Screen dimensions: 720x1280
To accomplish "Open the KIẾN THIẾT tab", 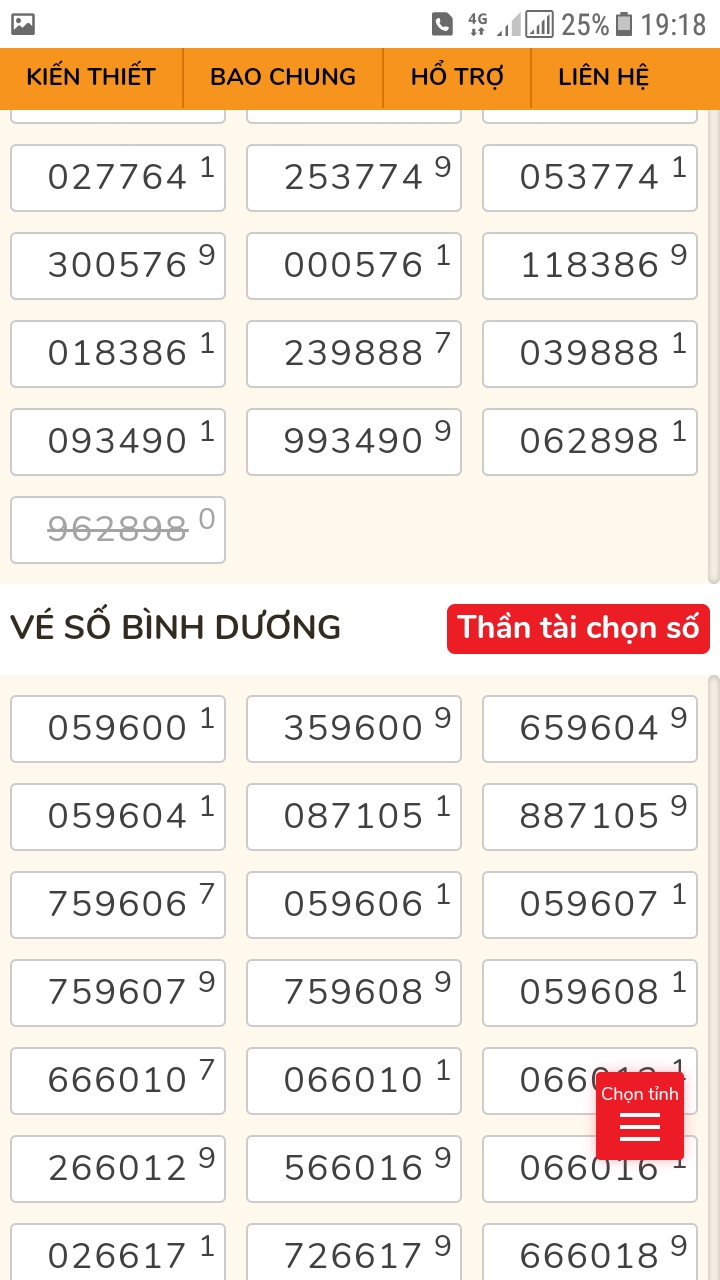I will pos(91,77).
